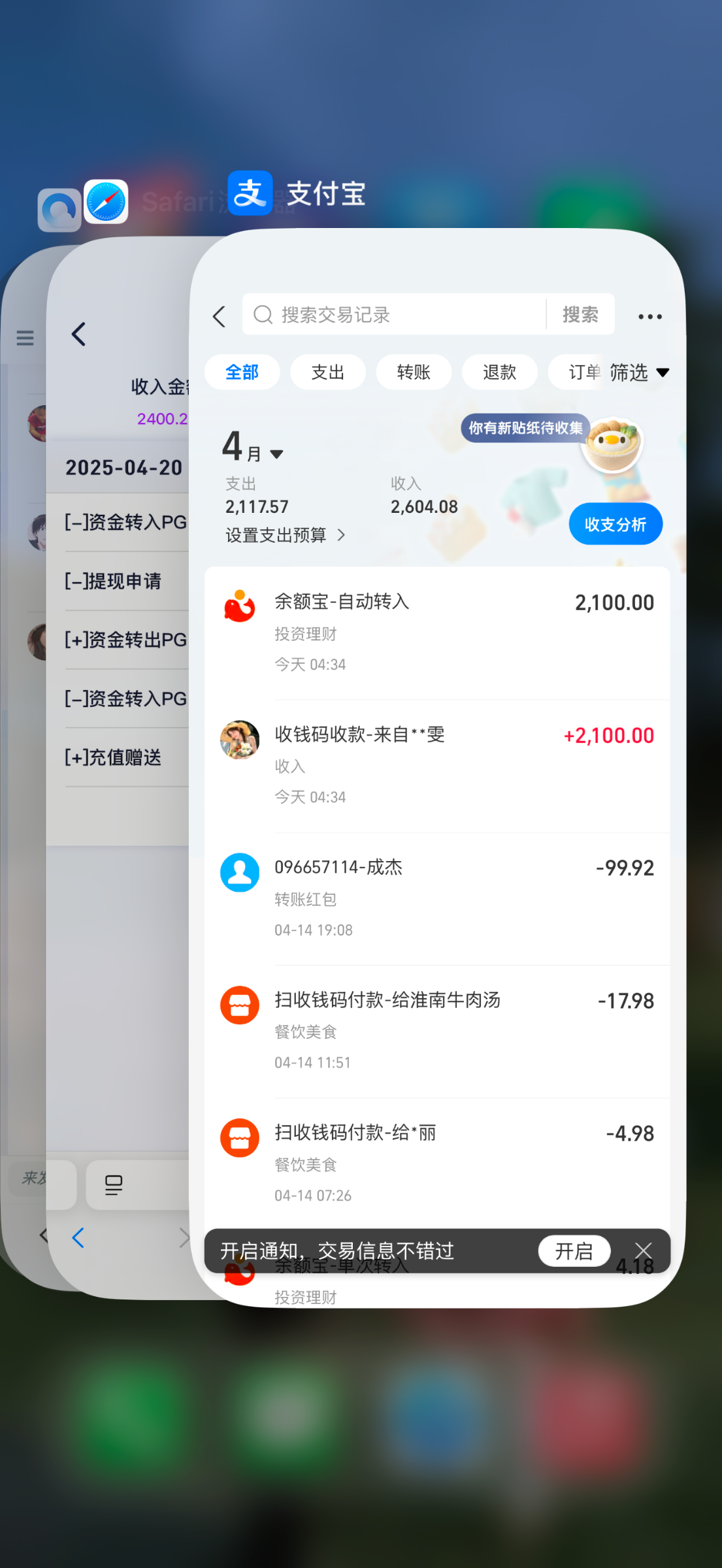Open the 余额宝-自动转入 2,100.00 record

click(x=436, y=632)
